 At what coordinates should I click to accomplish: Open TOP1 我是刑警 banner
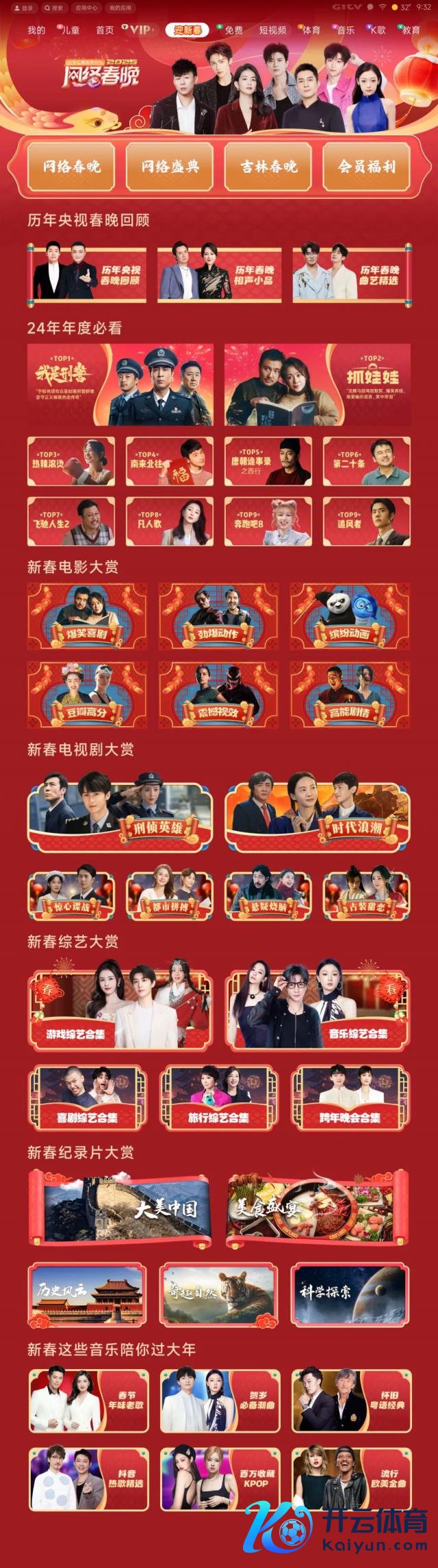(x=120, y=384)
